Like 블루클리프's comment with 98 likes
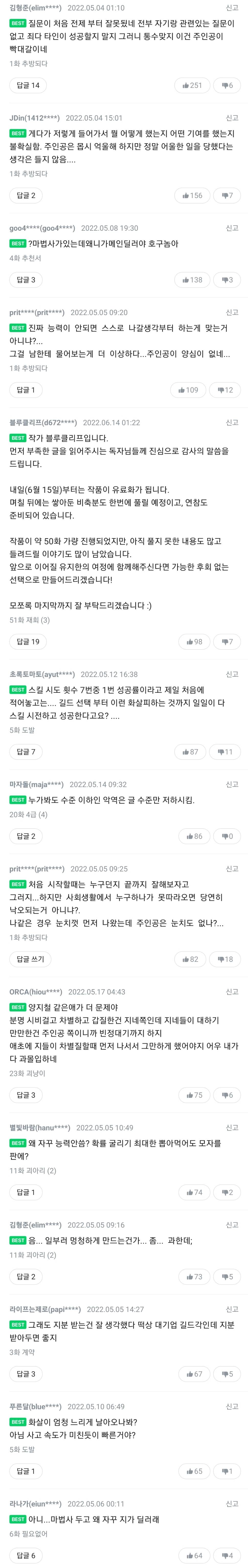 [194, 641]
